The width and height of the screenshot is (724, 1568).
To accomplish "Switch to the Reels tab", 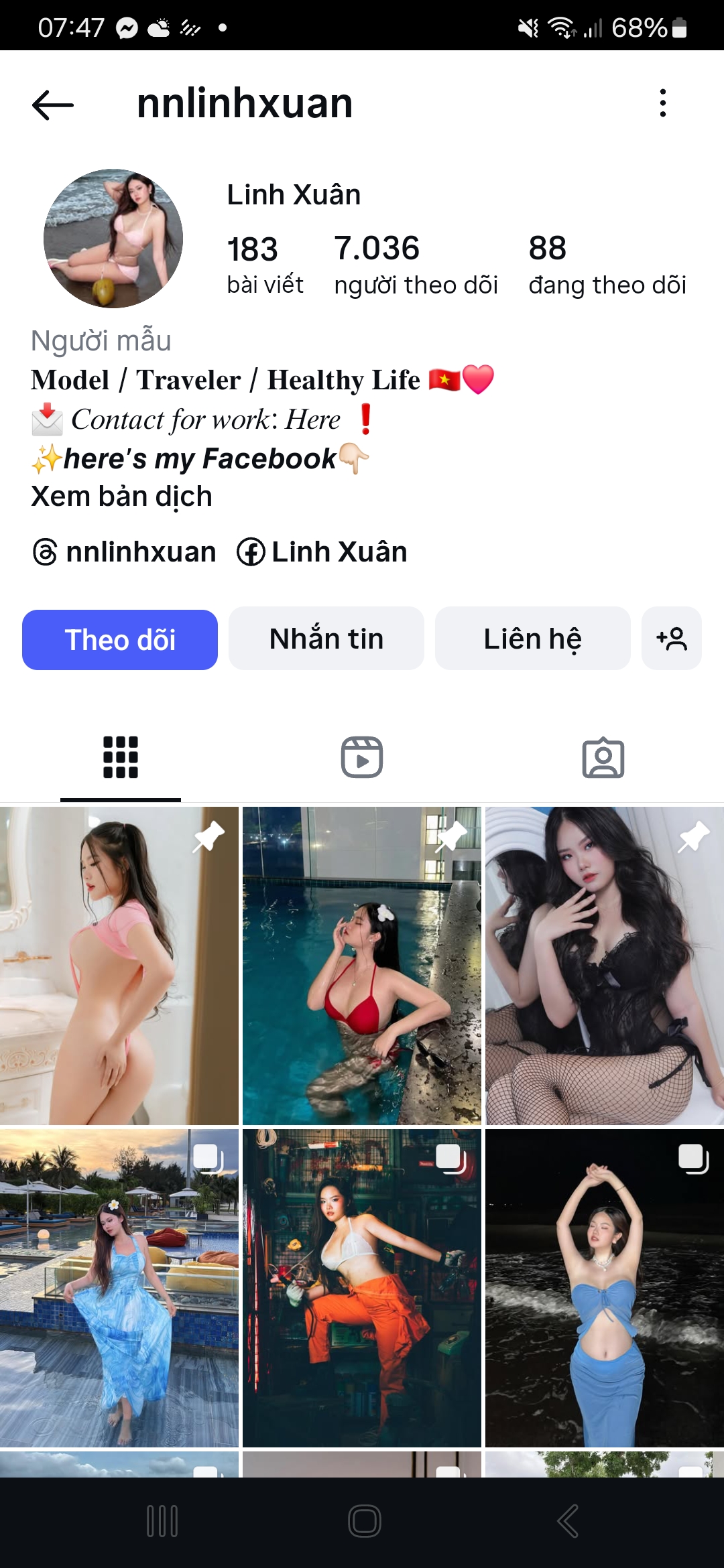I will (x=362, y=757).
